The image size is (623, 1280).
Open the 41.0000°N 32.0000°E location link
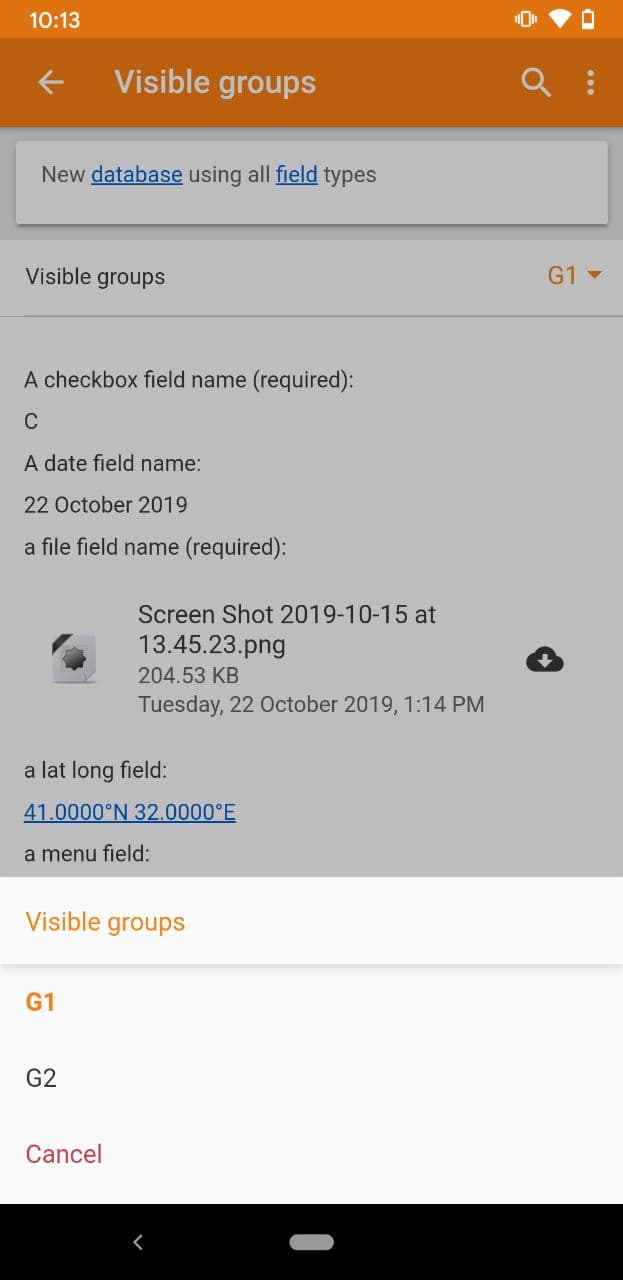click(130, 812)
